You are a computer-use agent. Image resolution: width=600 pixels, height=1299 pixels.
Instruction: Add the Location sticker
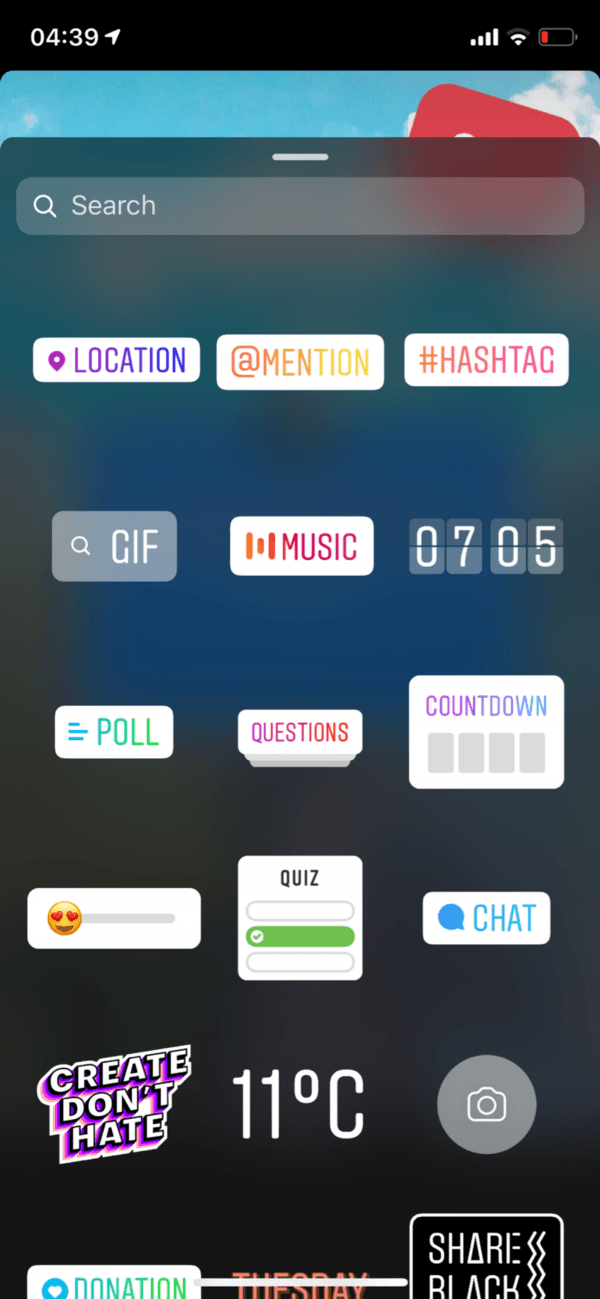pos(117,360)
